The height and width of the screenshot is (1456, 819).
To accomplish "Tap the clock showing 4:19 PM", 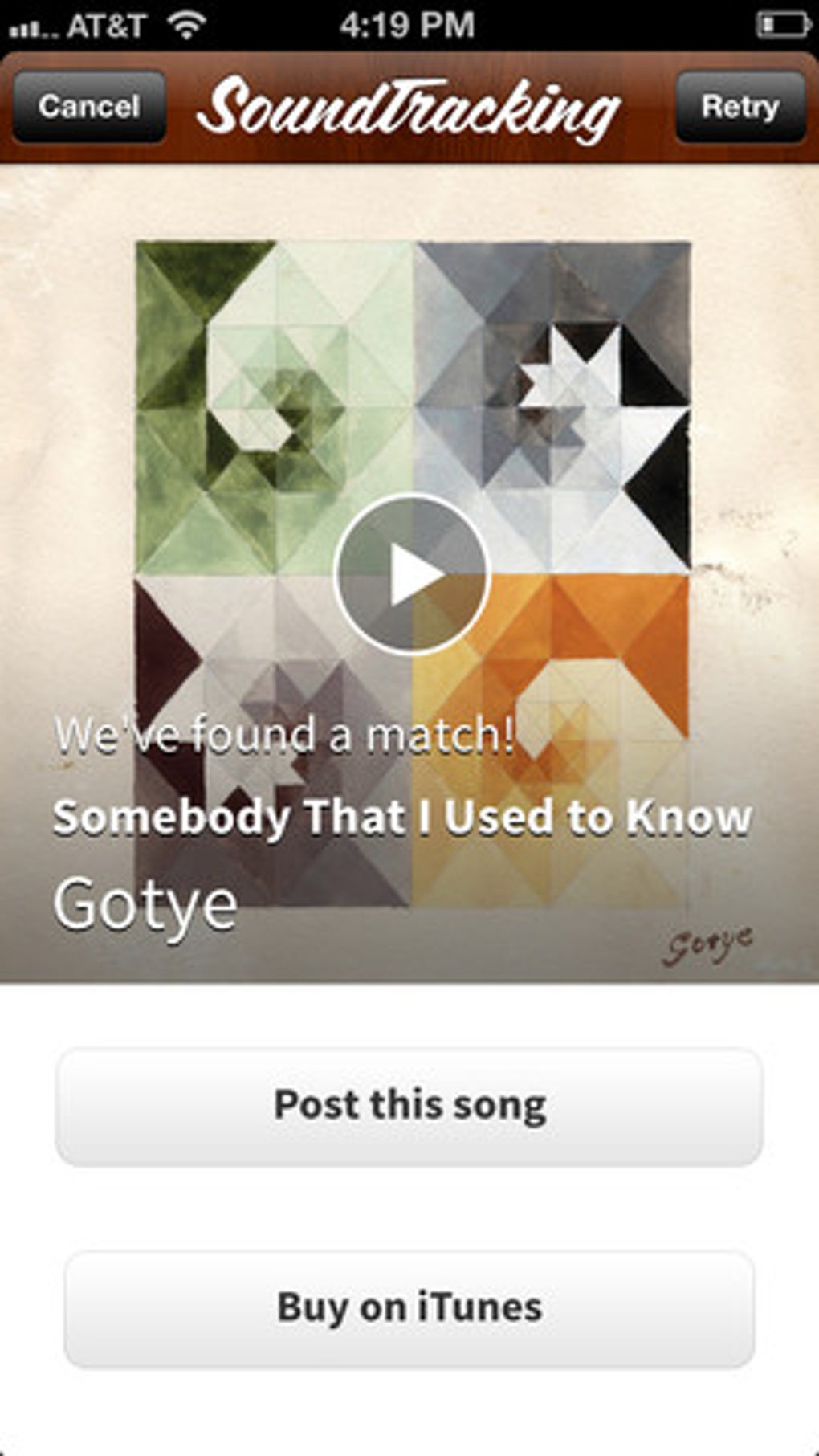I will click(409, 24).
